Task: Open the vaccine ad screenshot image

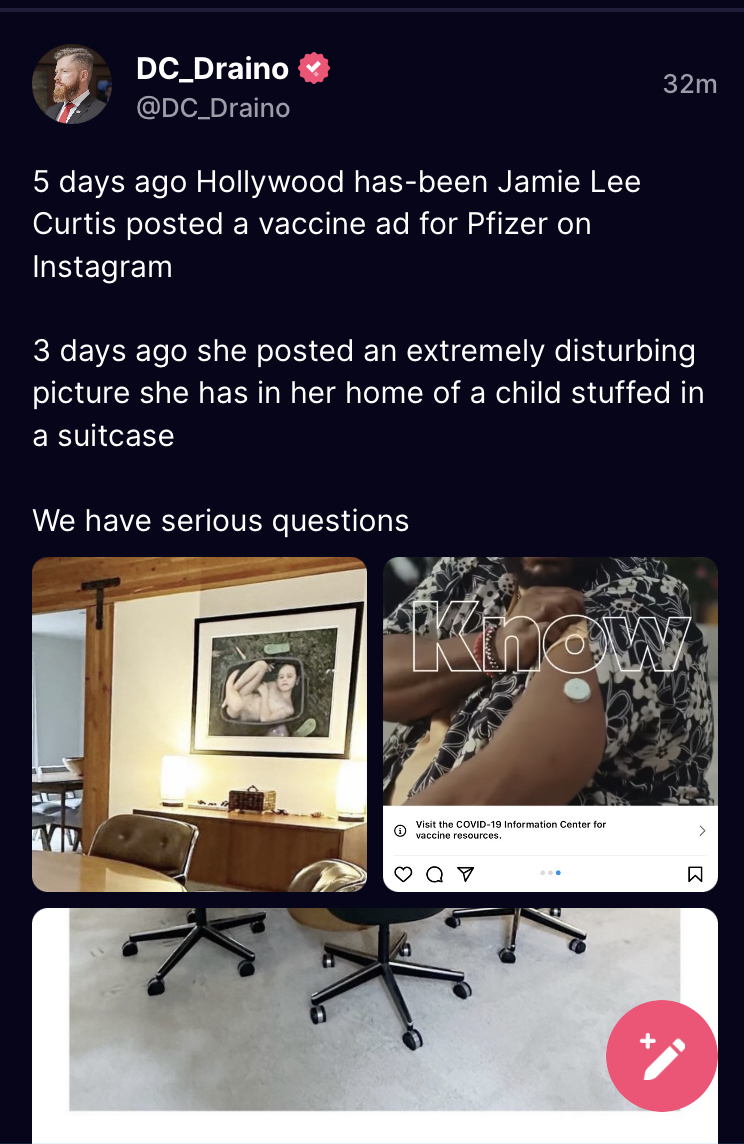Action: pos(550,724)
